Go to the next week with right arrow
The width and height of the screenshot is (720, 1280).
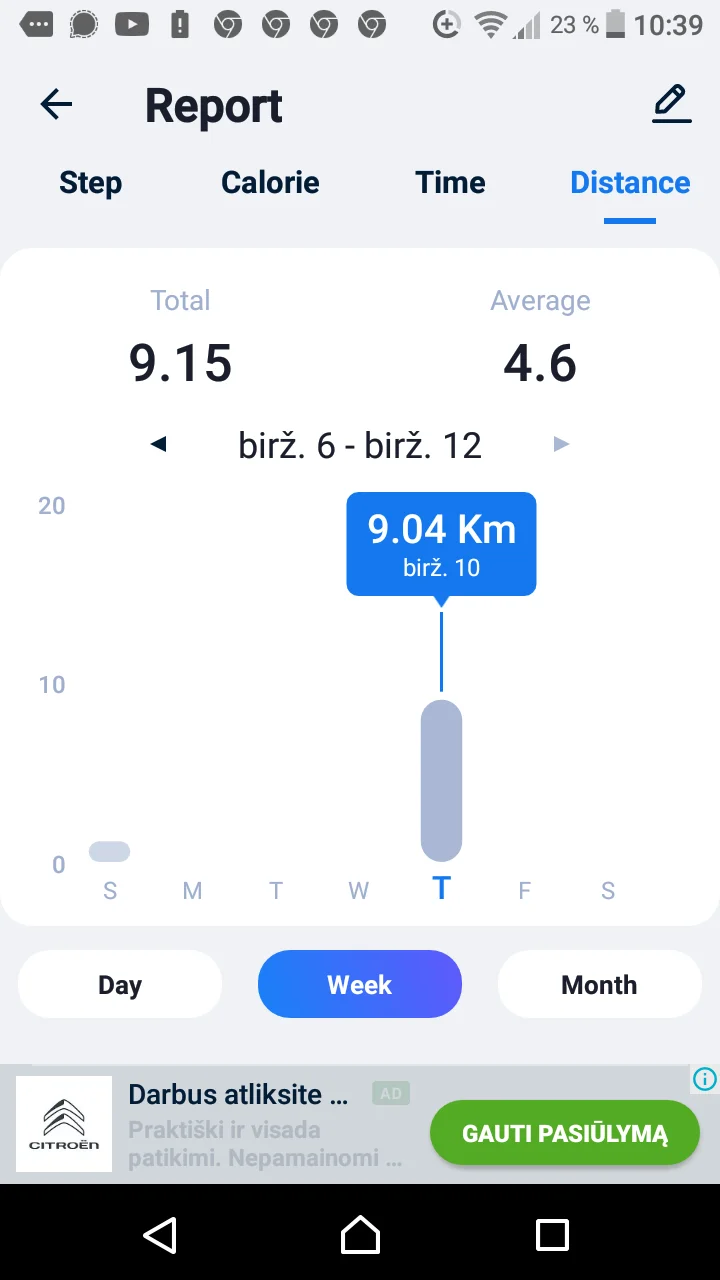(x=562, y=444)
